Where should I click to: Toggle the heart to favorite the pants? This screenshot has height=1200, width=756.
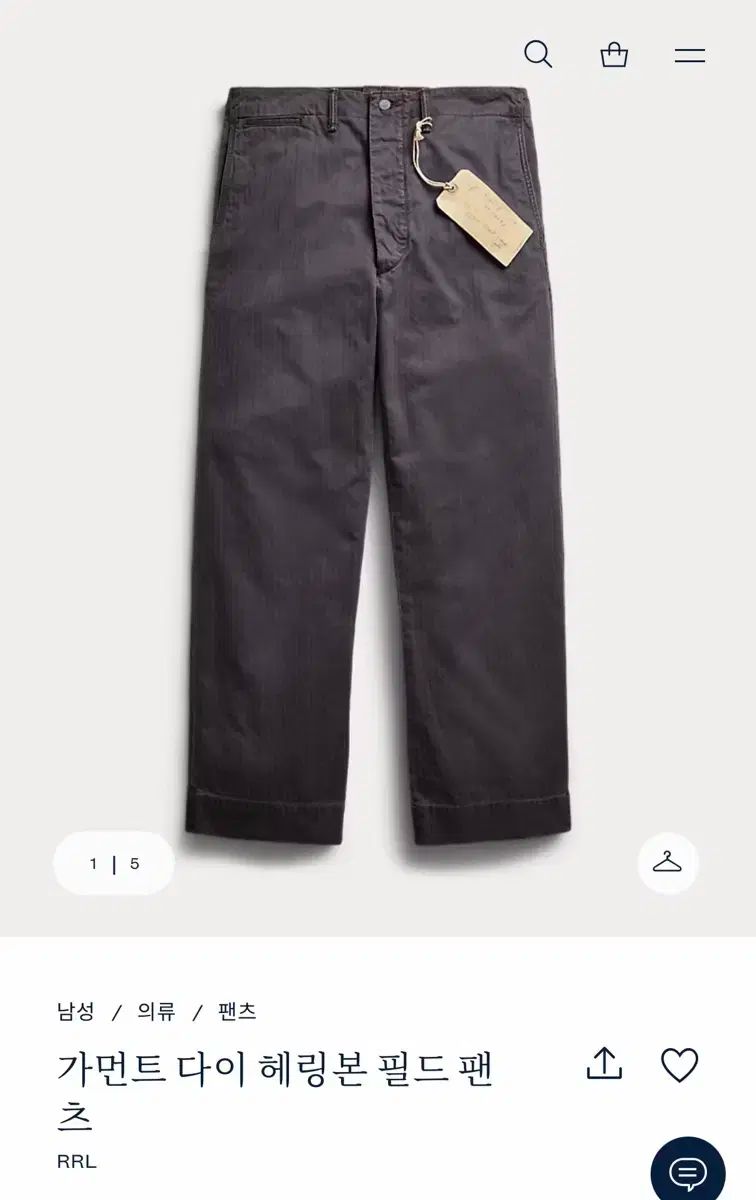(x=679, y=1066)
